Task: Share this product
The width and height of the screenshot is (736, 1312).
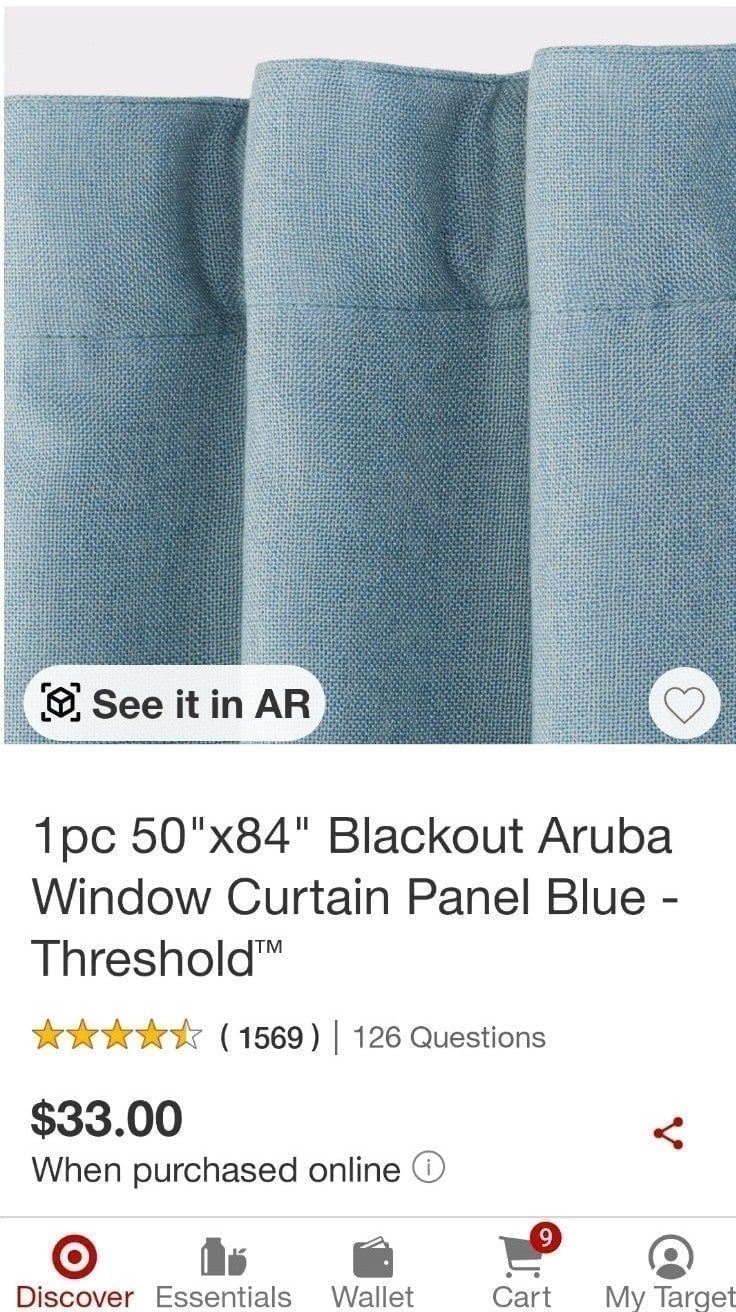Action: (668, 1133)
